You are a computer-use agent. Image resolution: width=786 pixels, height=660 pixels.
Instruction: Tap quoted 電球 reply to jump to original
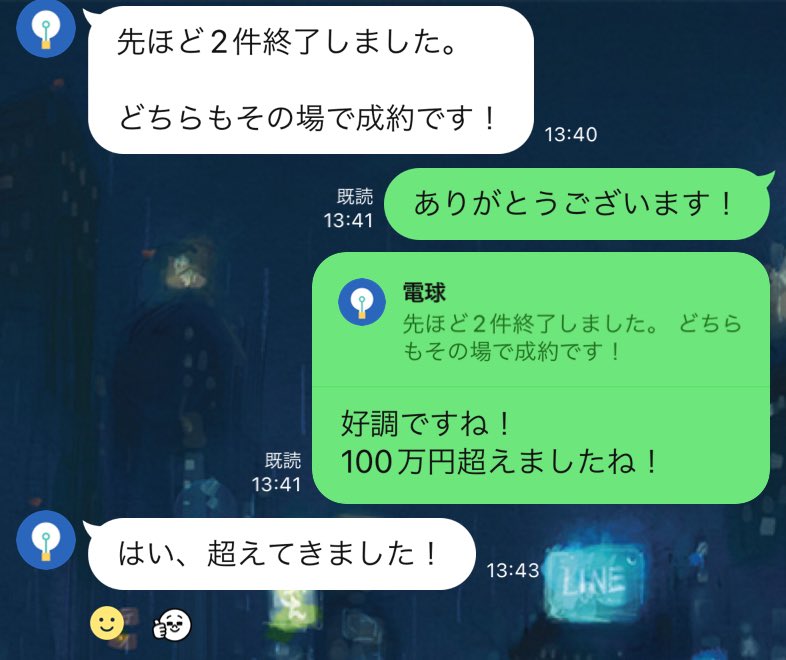(x=540, y=321)
